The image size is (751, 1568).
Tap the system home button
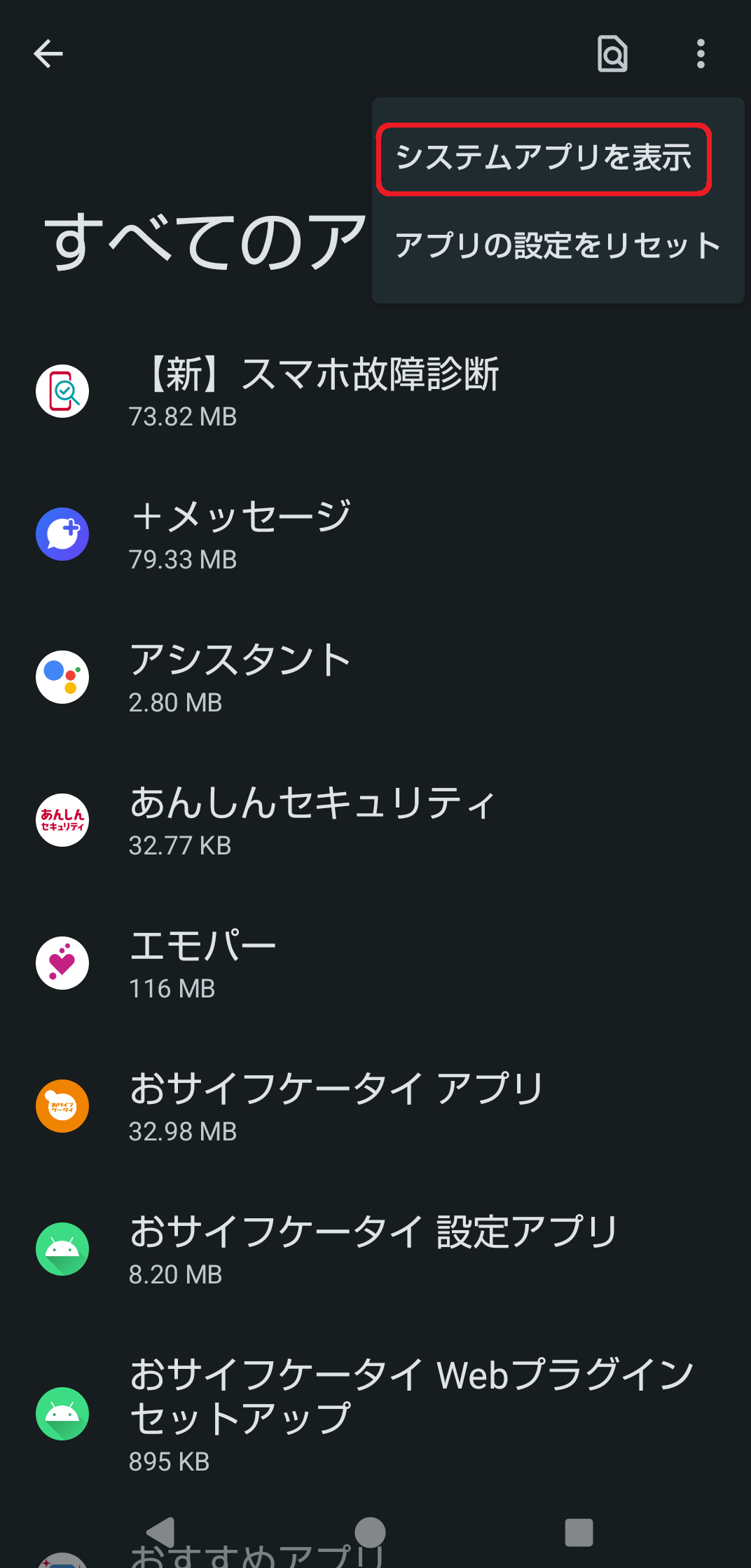coord(370,1532)
